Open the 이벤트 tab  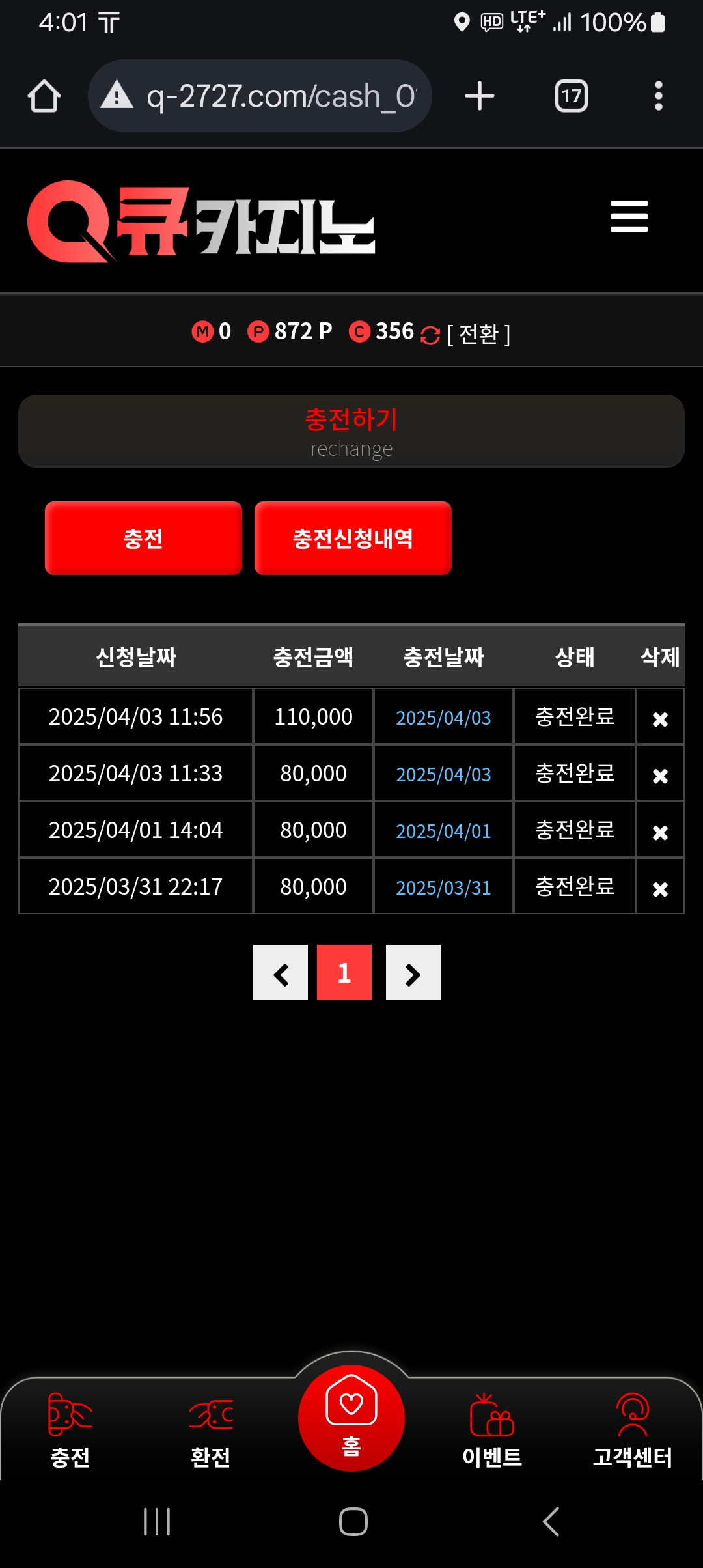pos(492,1429)
